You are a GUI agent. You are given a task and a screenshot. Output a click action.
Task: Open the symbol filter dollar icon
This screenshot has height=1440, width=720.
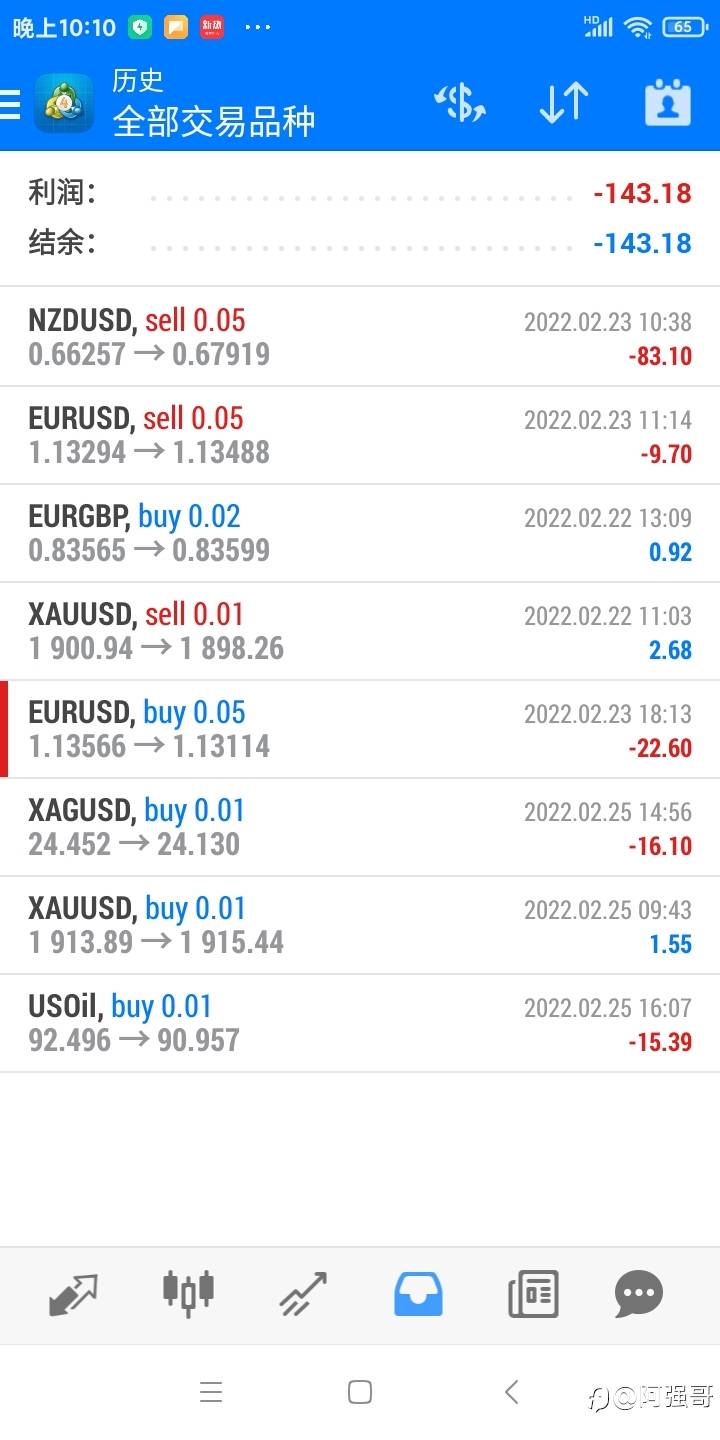click(459, 103)
